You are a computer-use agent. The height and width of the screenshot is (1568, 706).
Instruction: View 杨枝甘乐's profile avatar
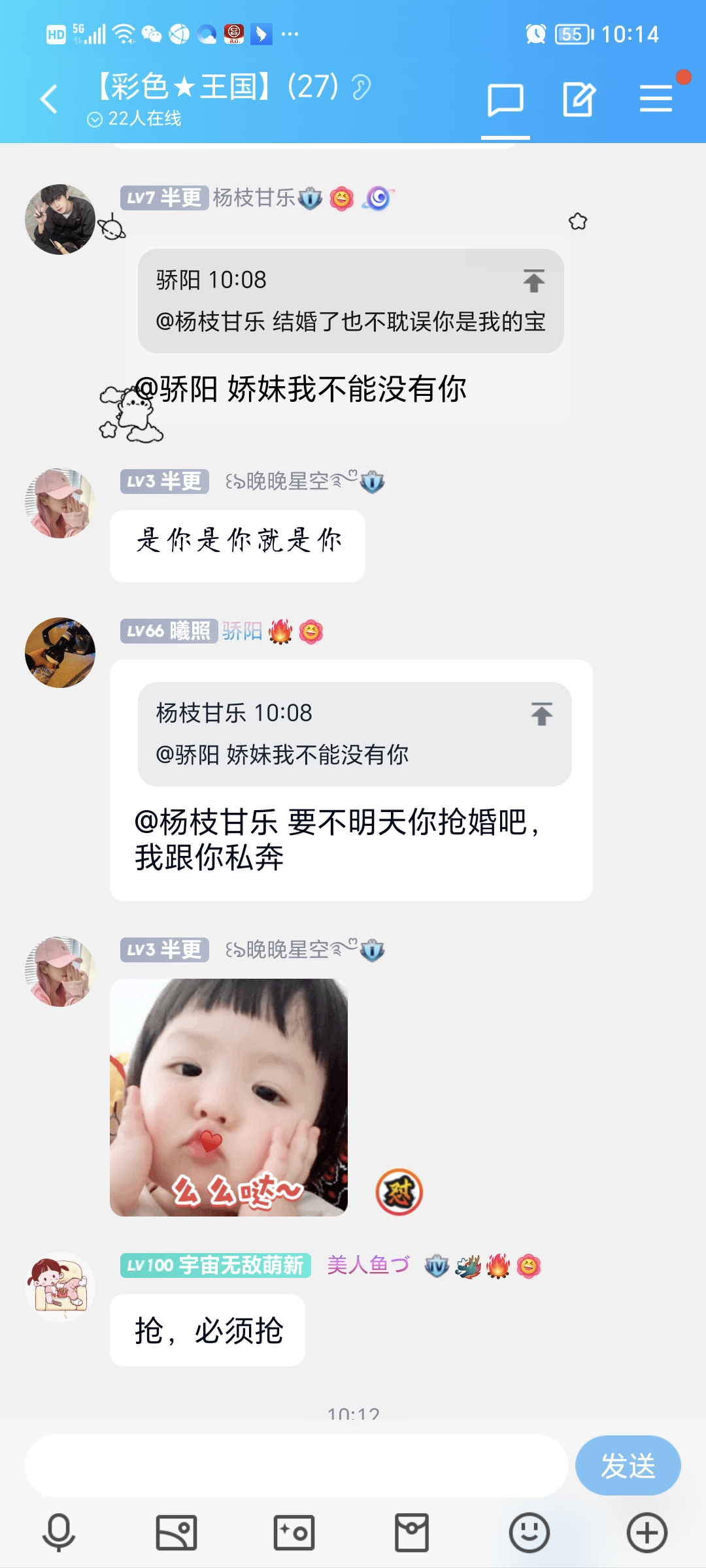tap(60, 220)
